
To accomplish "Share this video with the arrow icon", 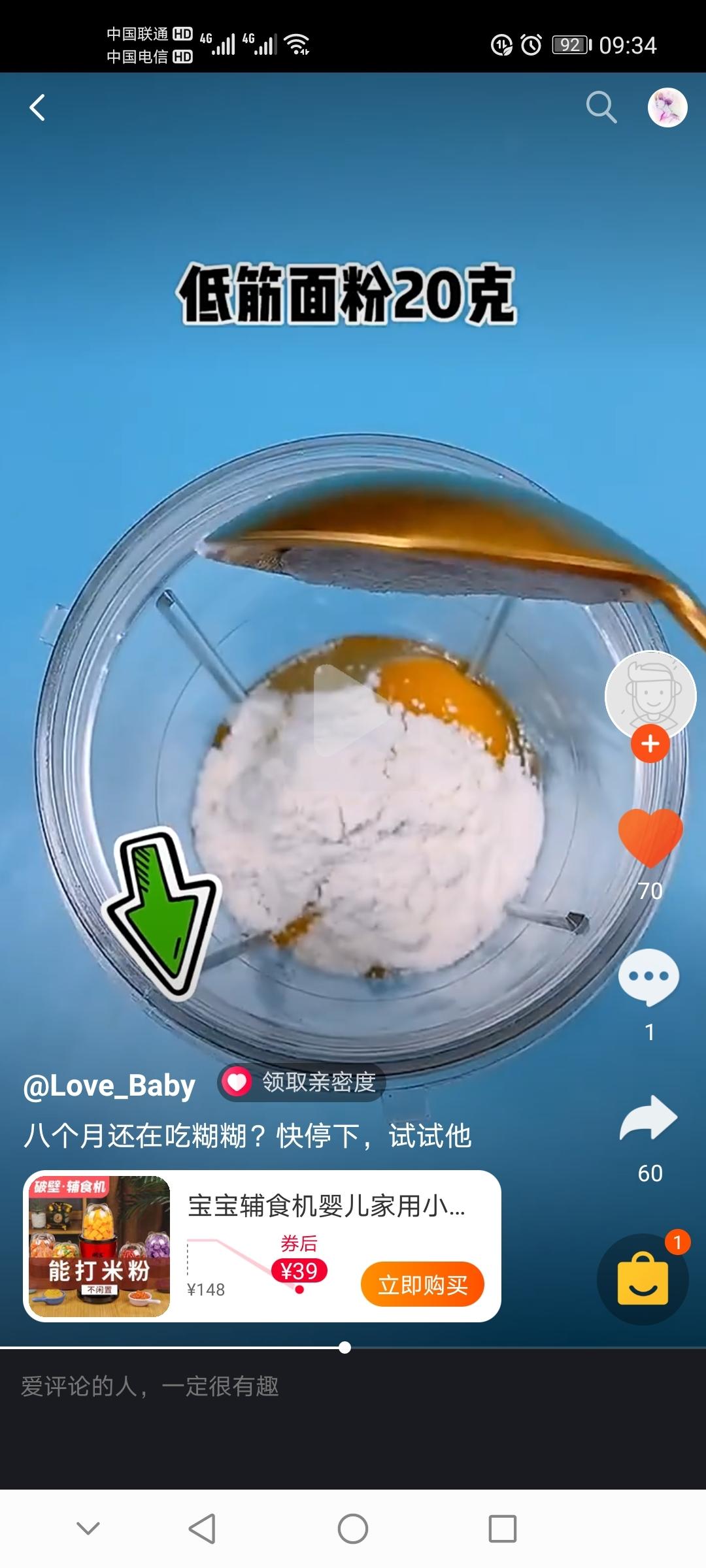I will (x=648, y=1119).
